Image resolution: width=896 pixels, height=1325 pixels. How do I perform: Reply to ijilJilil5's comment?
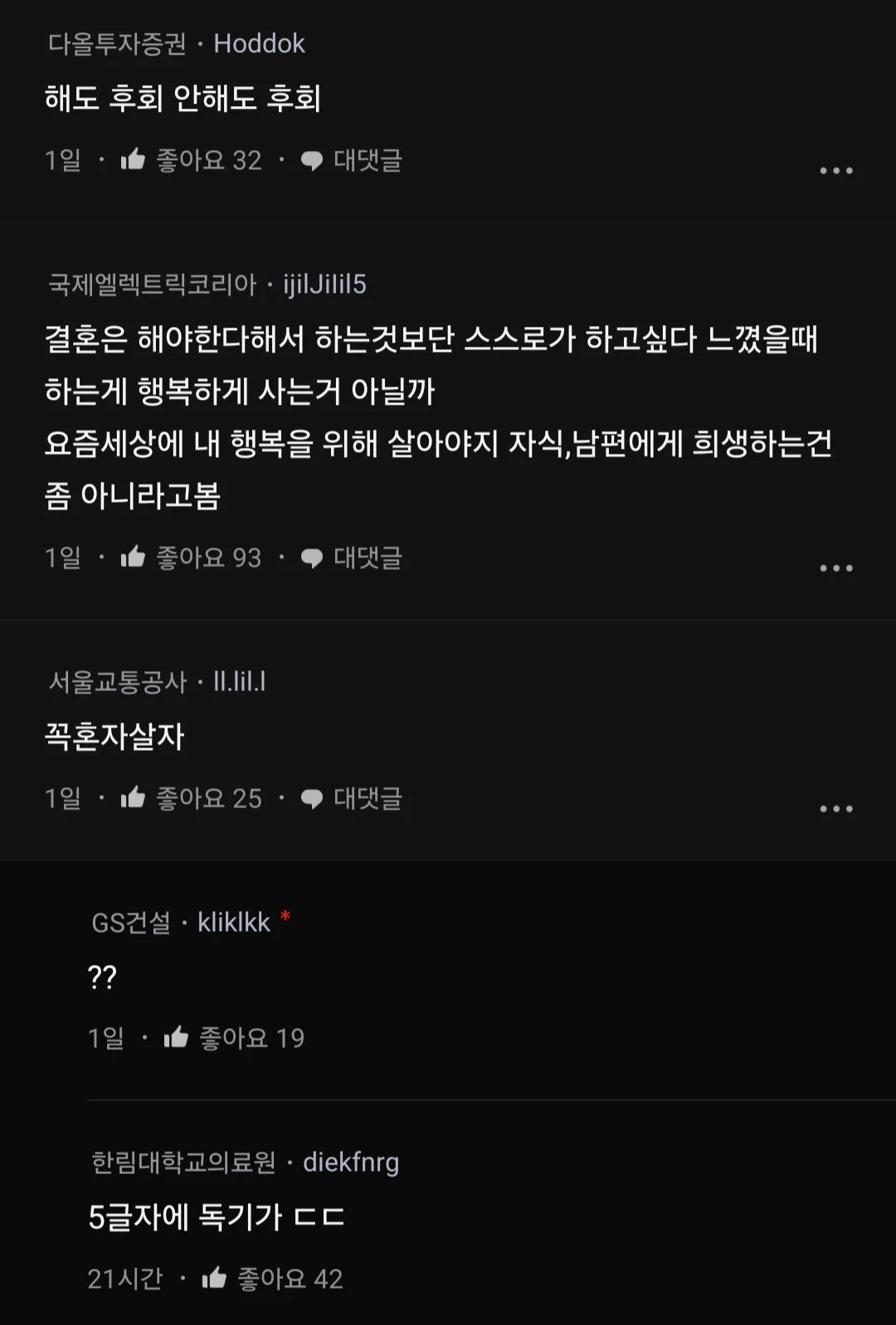[x=352, y=558]
